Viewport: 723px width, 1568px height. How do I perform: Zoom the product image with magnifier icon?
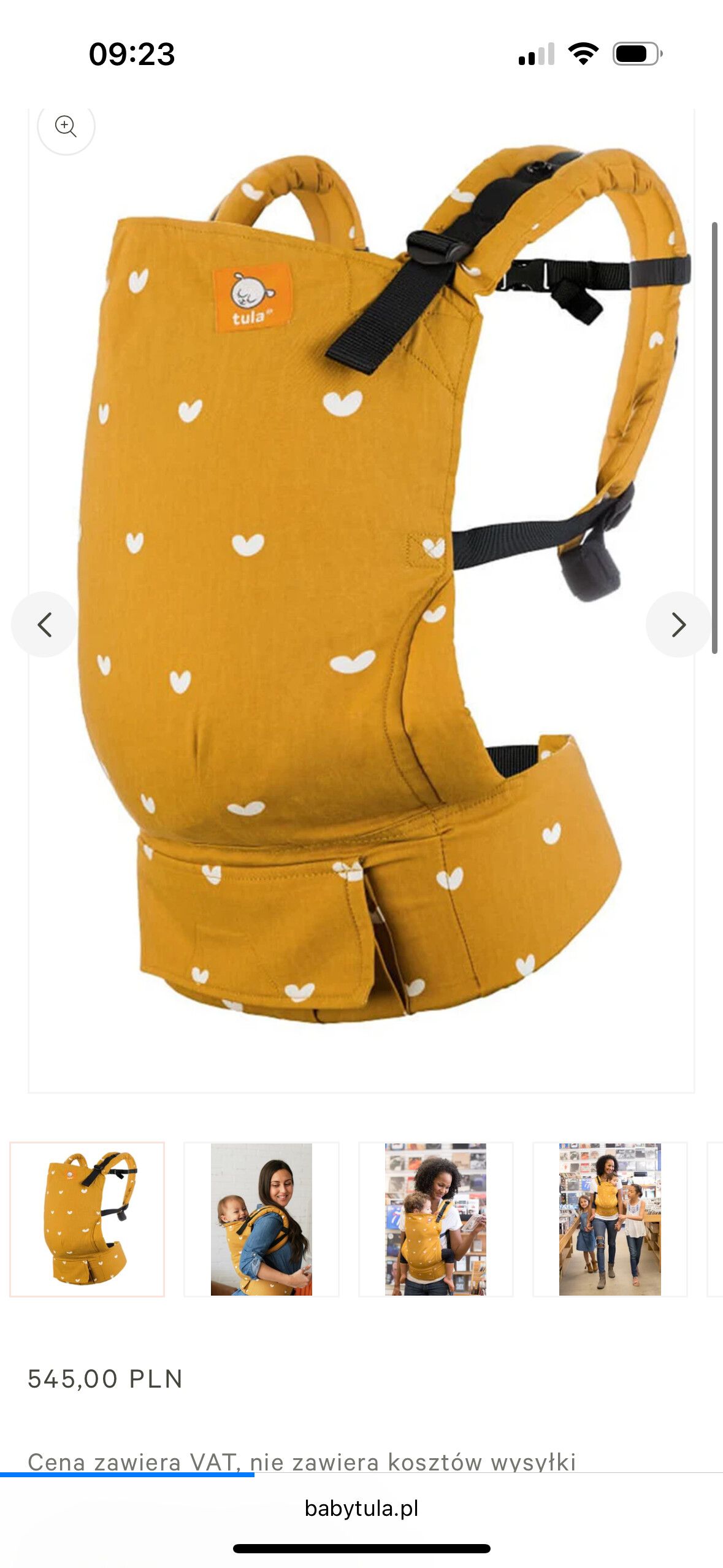coord(66,127)
